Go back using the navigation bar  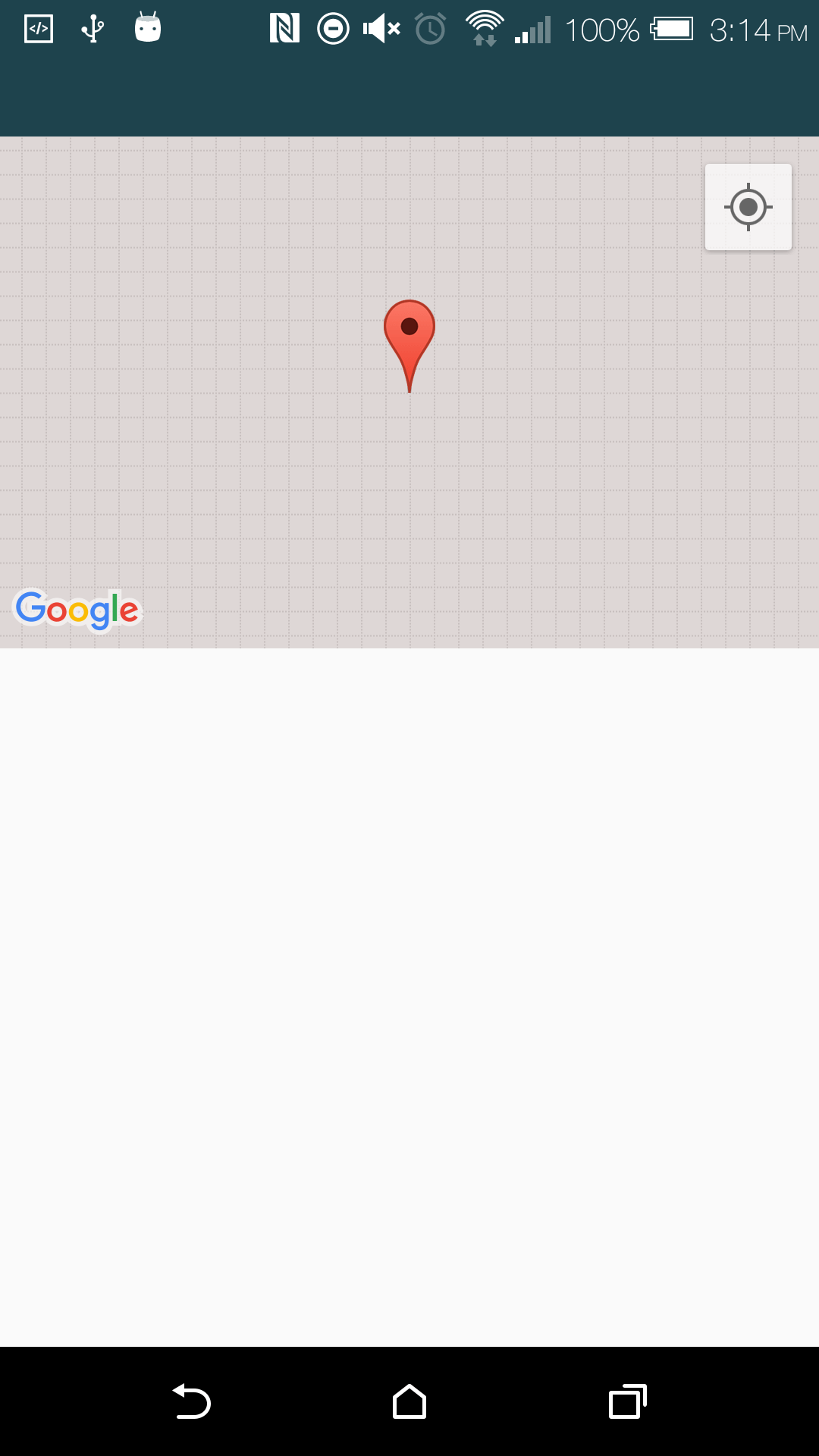[x=192, y=1401]
